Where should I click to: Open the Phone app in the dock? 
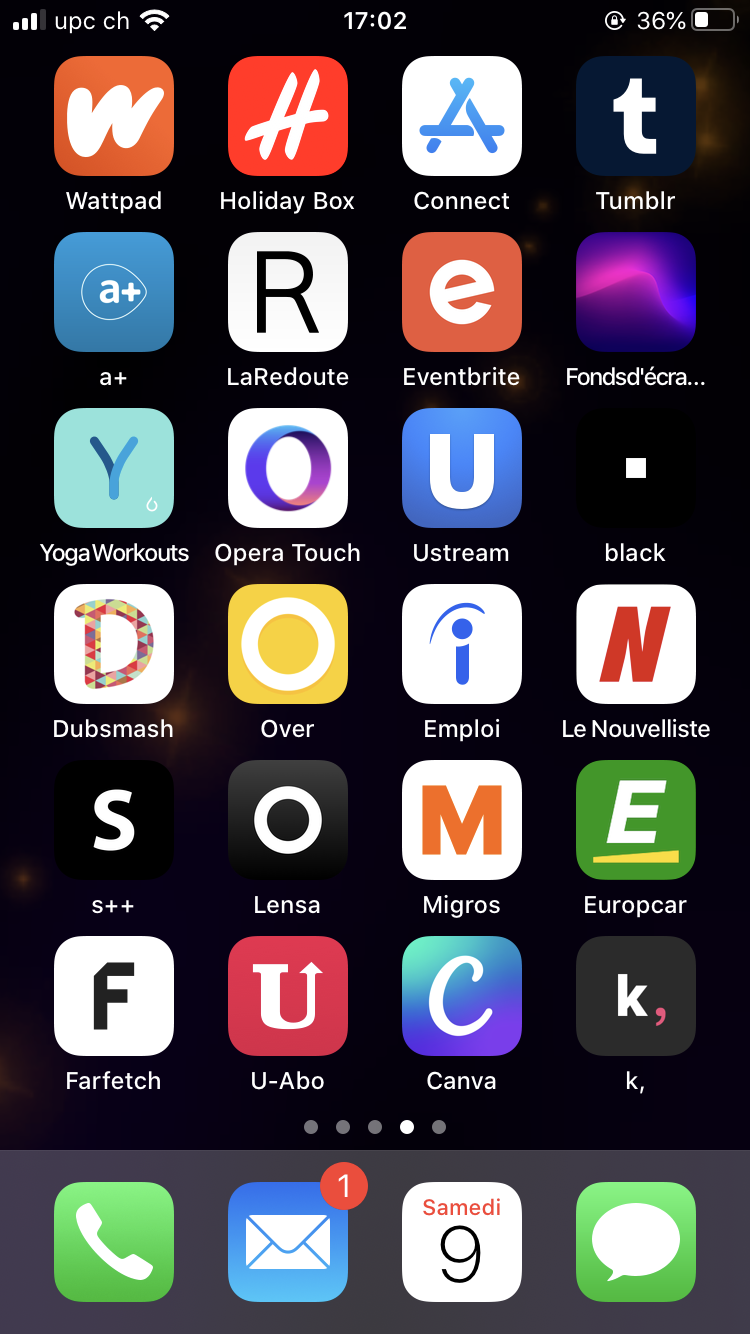pos(114,1242)
